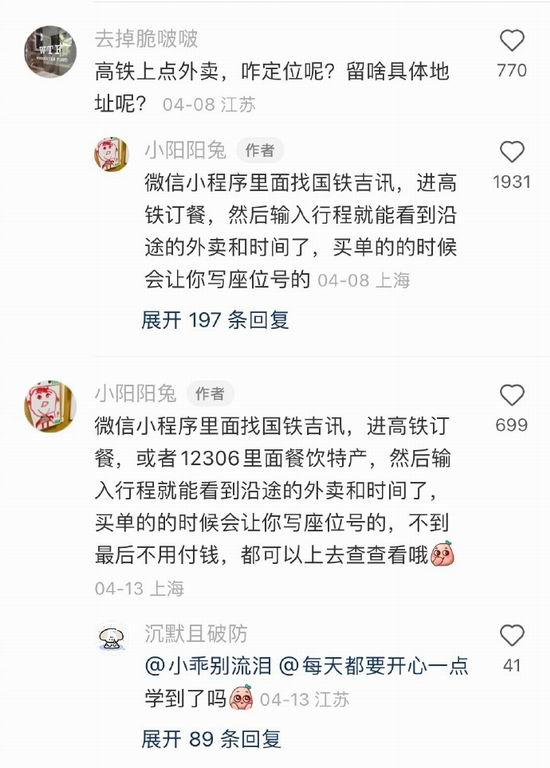Open 去掉脆啵啵's profile avatar

point(50,52)
